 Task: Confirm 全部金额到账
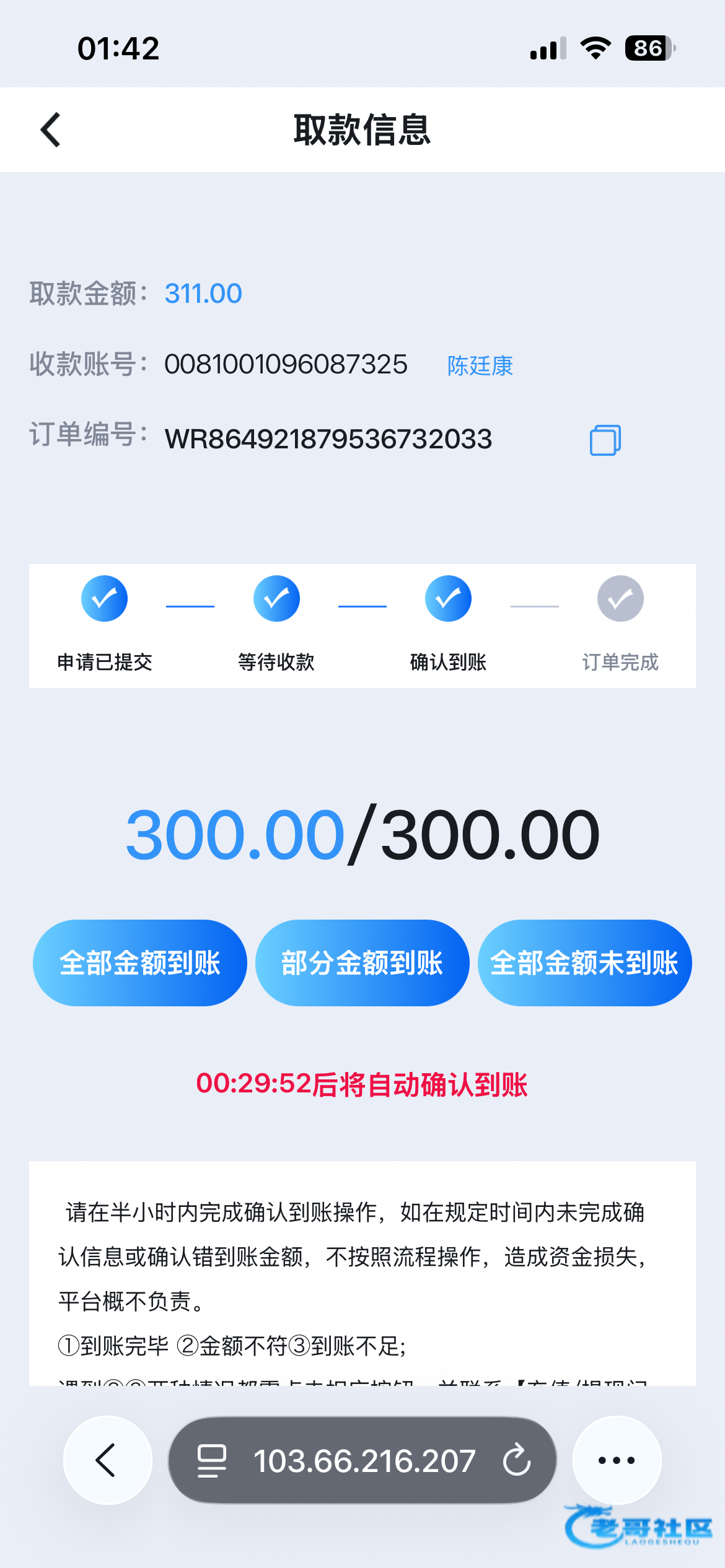[x=140, y=963]
